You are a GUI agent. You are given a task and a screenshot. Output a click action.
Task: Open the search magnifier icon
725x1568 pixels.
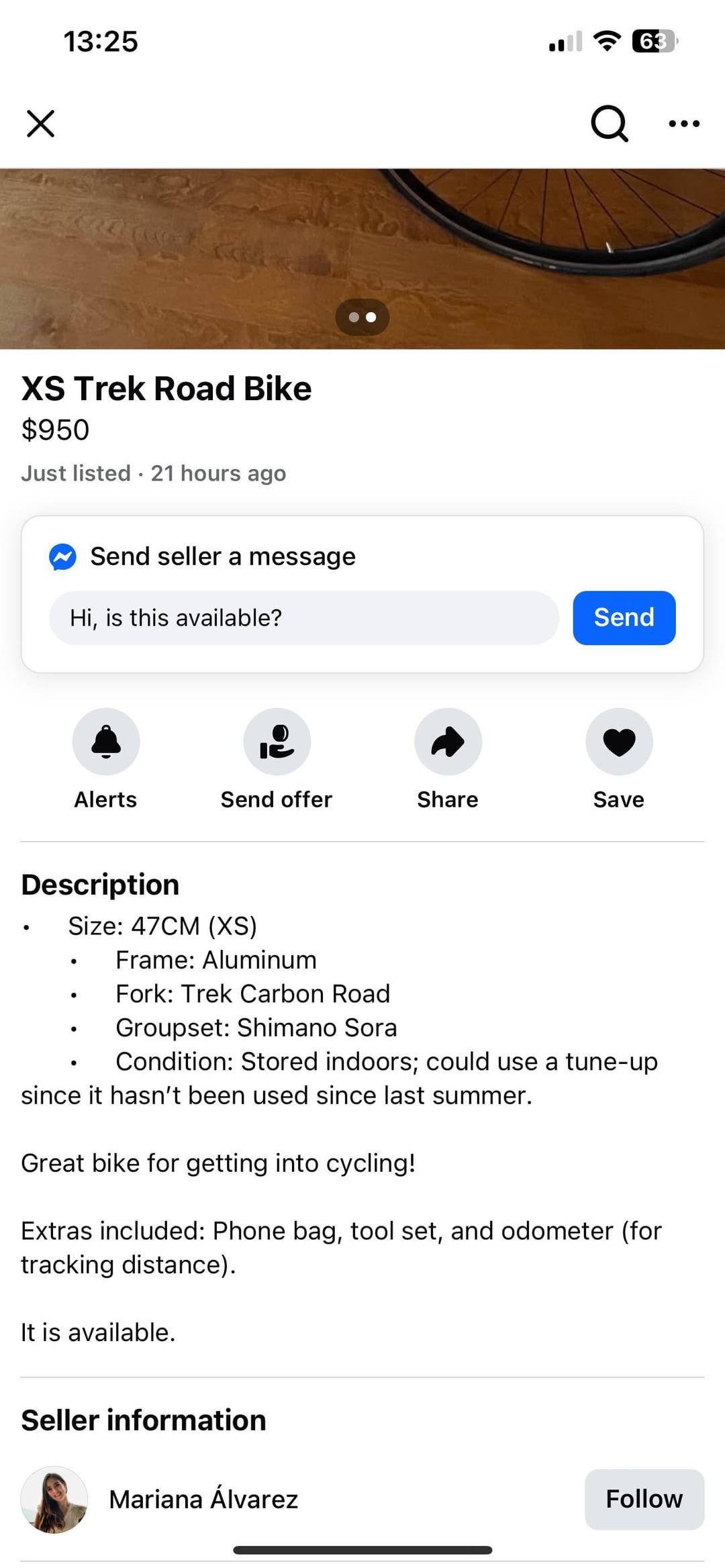coord(610,124)
